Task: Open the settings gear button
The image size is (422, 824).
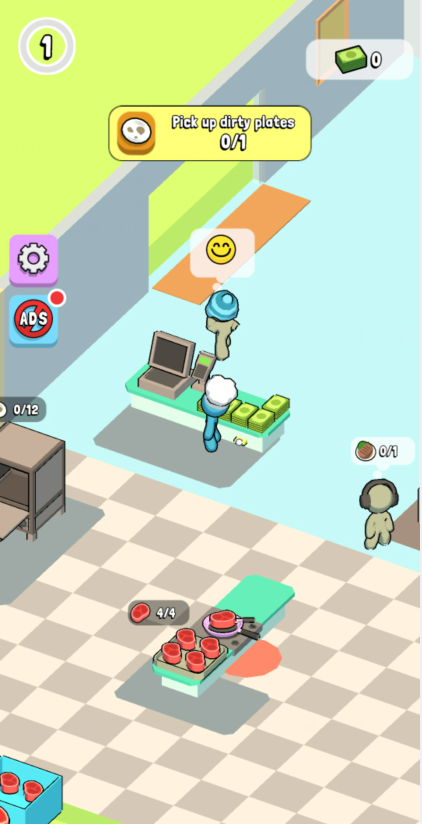Action: pos(34,260)
